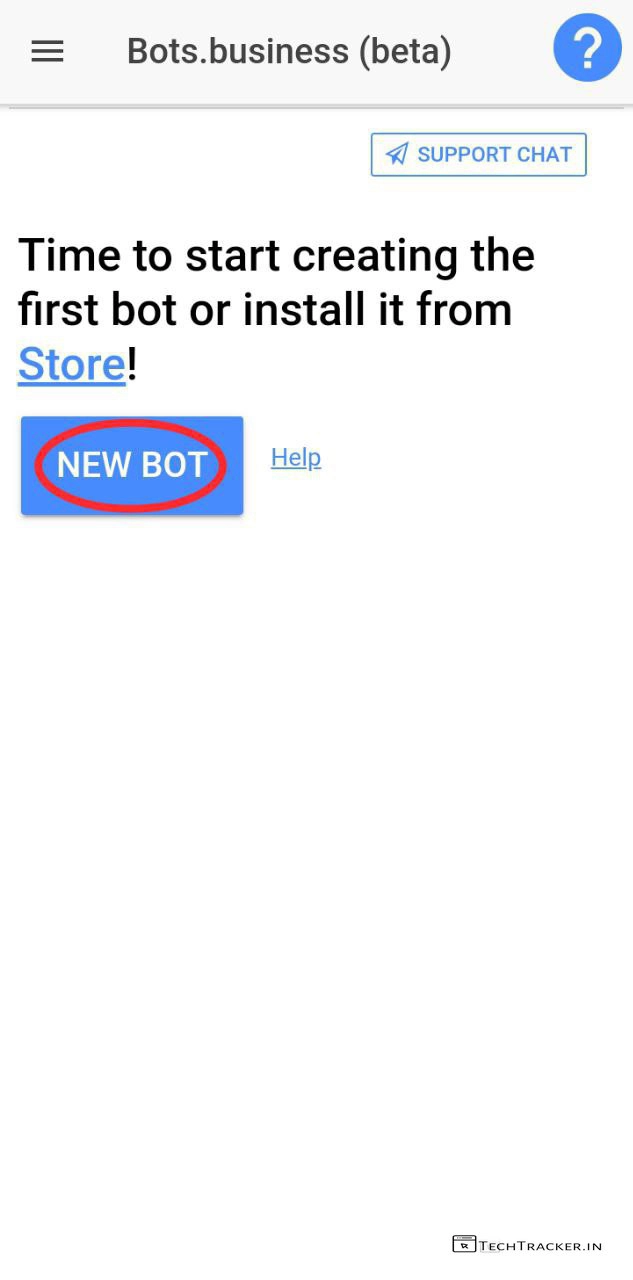Viewport: 633px width, 1280px height.
Task: Open the help question mark icon
Action: tap(587, 48)
